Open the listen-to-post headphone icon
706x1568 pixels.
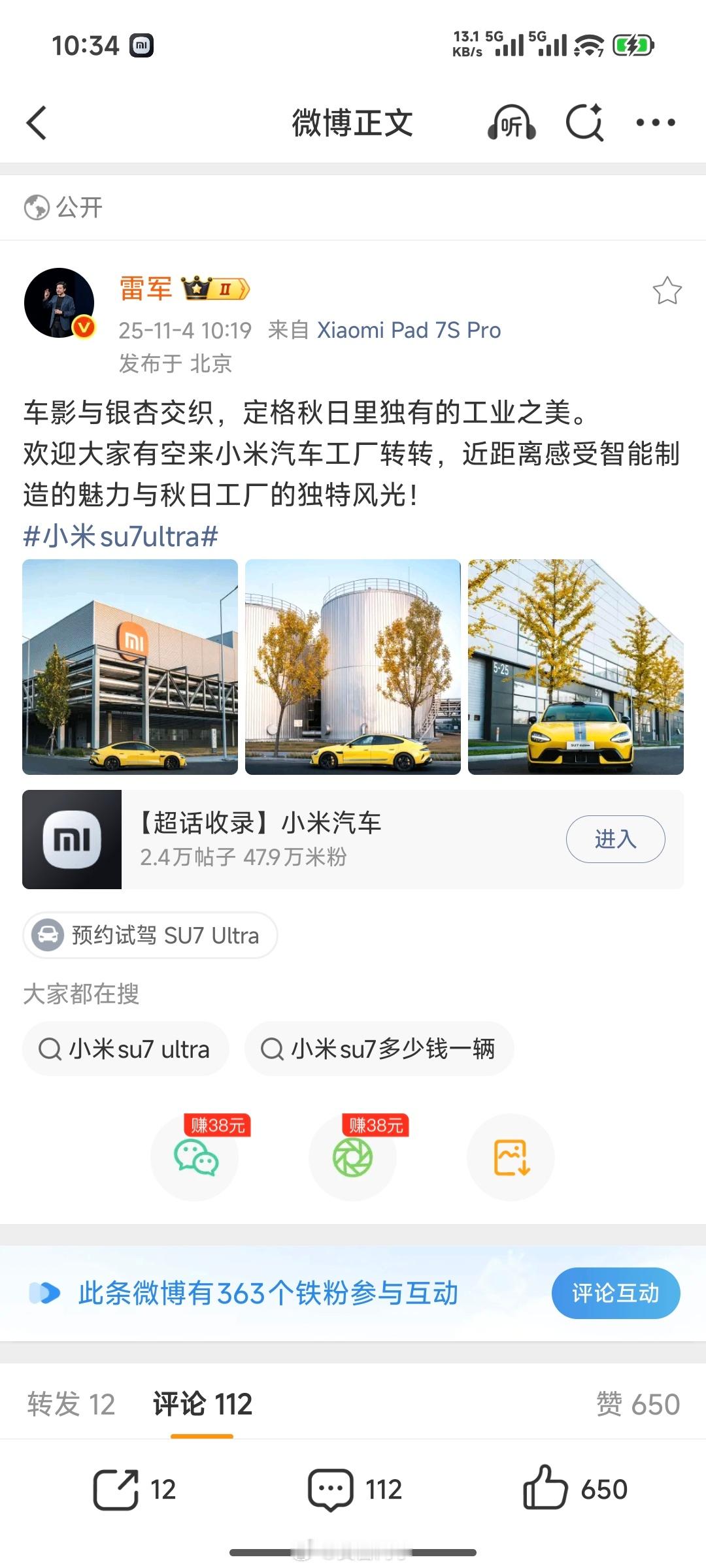(512, 123)
